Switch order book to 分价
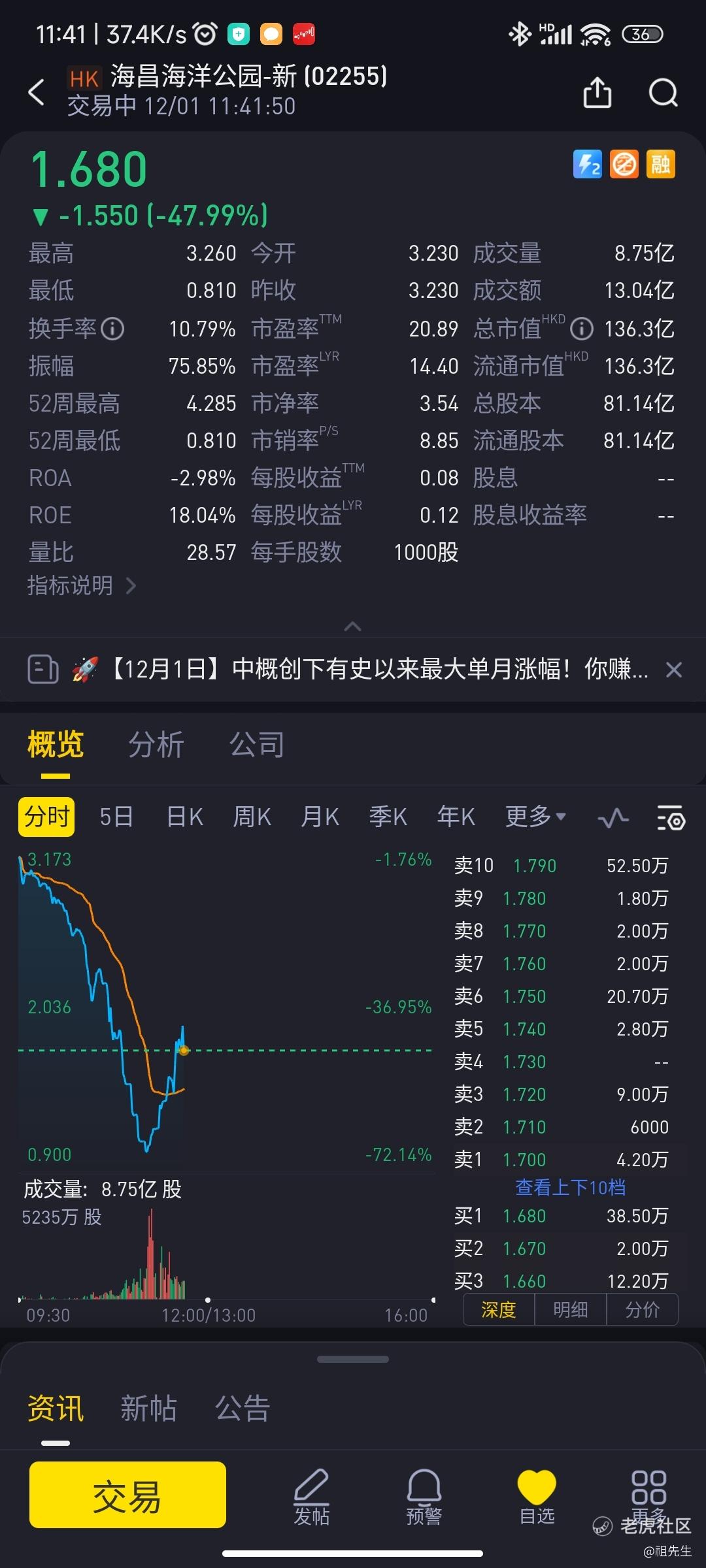This screenshot has height=1568, width=706. pos(642,1309)
